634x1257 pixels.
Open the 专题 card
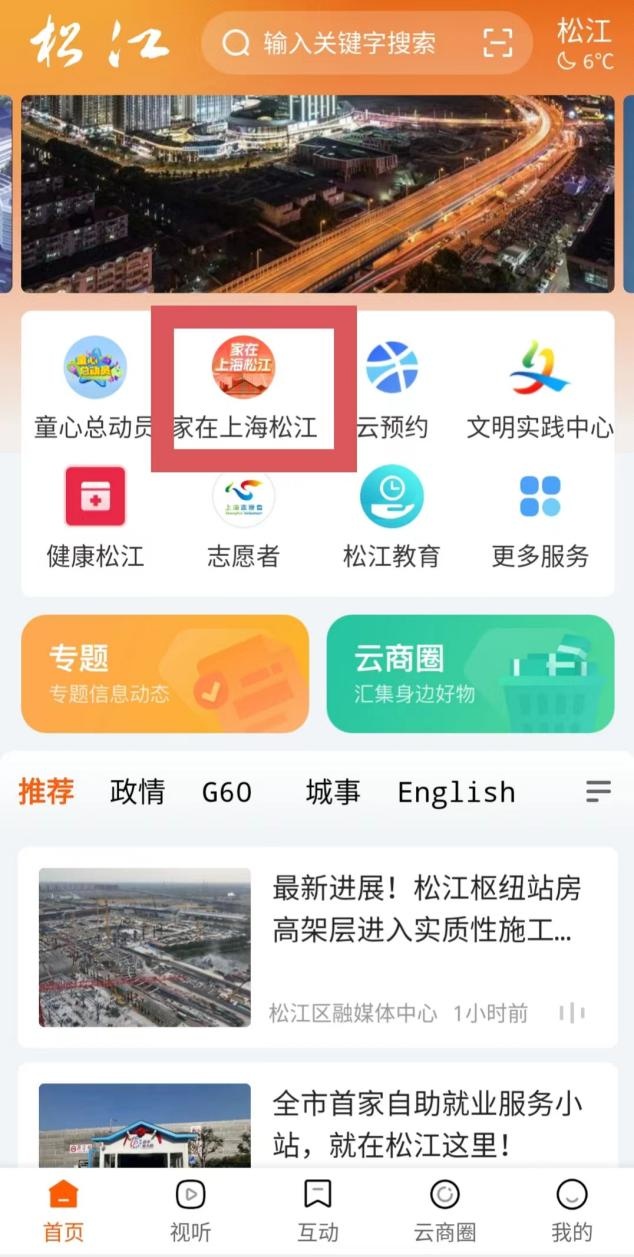[165, 674]
